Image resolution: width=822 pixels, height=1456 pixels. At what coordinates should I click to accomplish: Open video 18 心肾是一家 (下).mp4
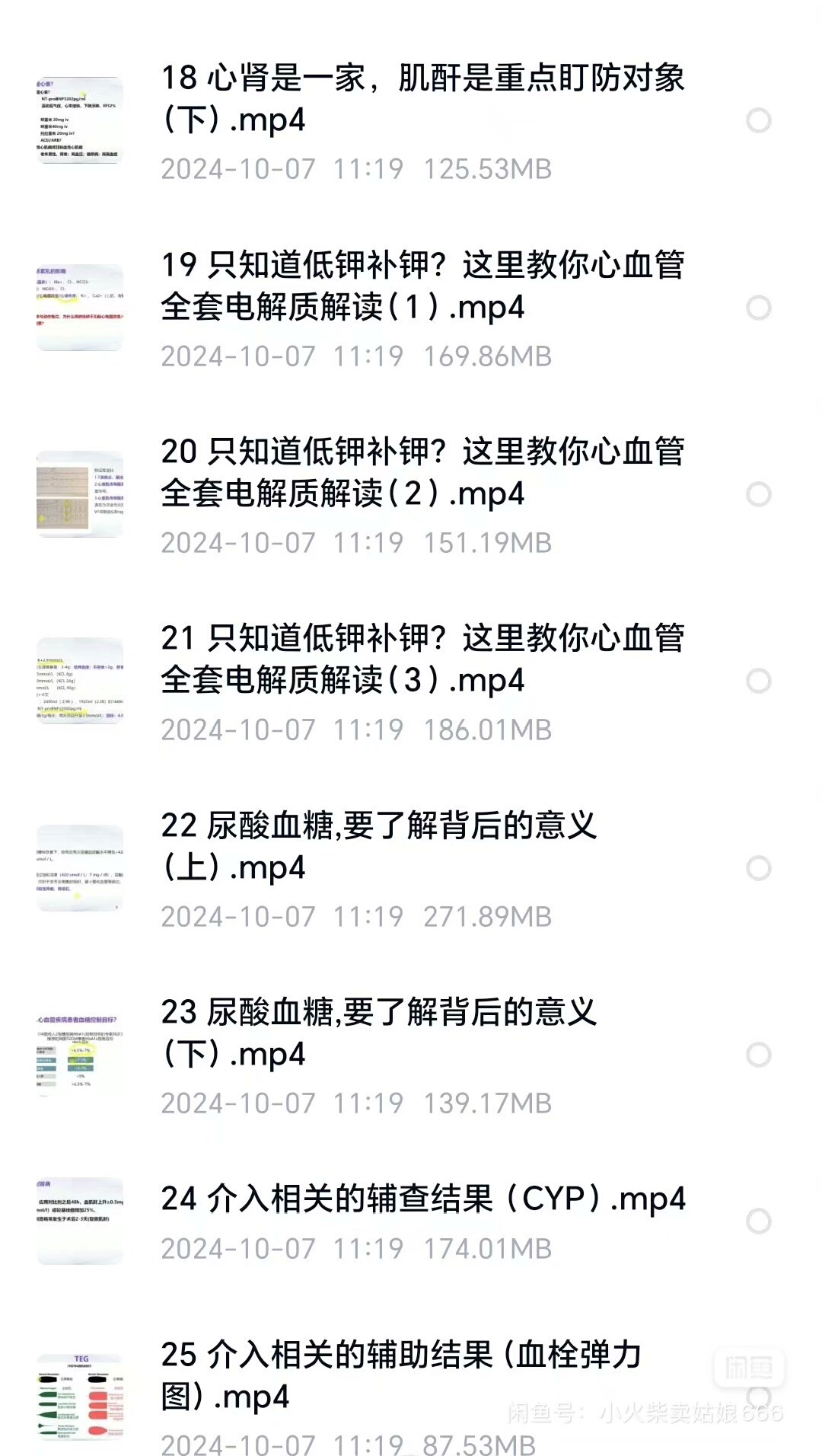coord(422,99)
